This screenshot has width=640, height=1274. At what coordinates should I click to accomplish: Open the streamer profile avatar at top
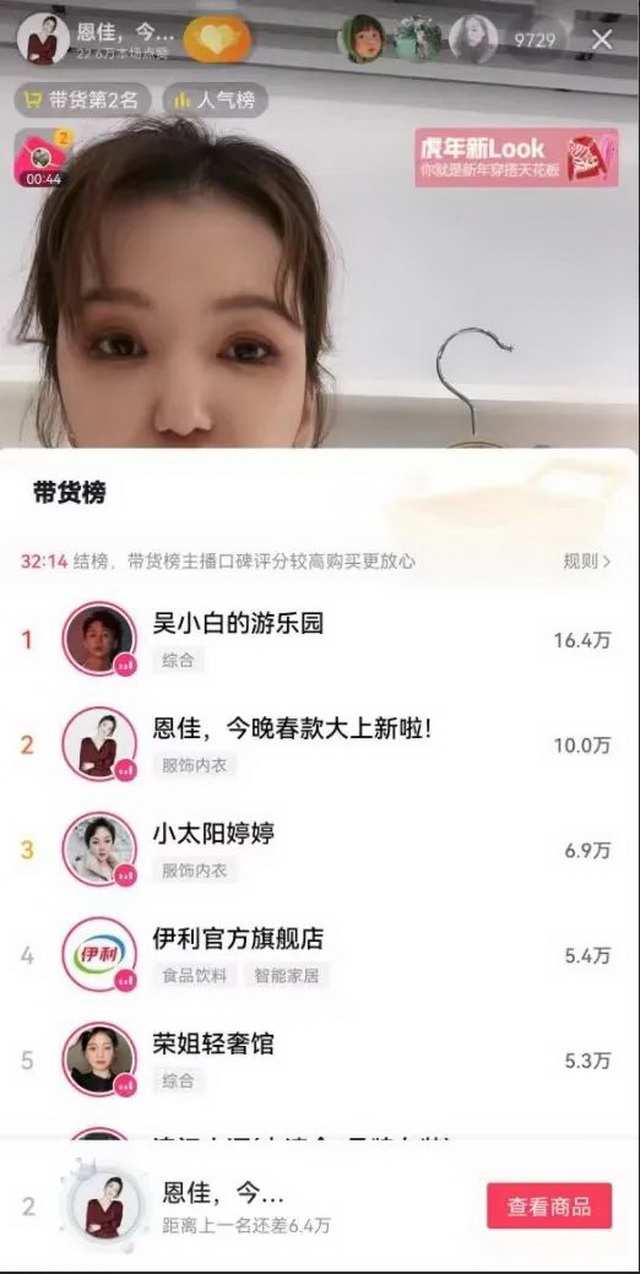[43, 40]
